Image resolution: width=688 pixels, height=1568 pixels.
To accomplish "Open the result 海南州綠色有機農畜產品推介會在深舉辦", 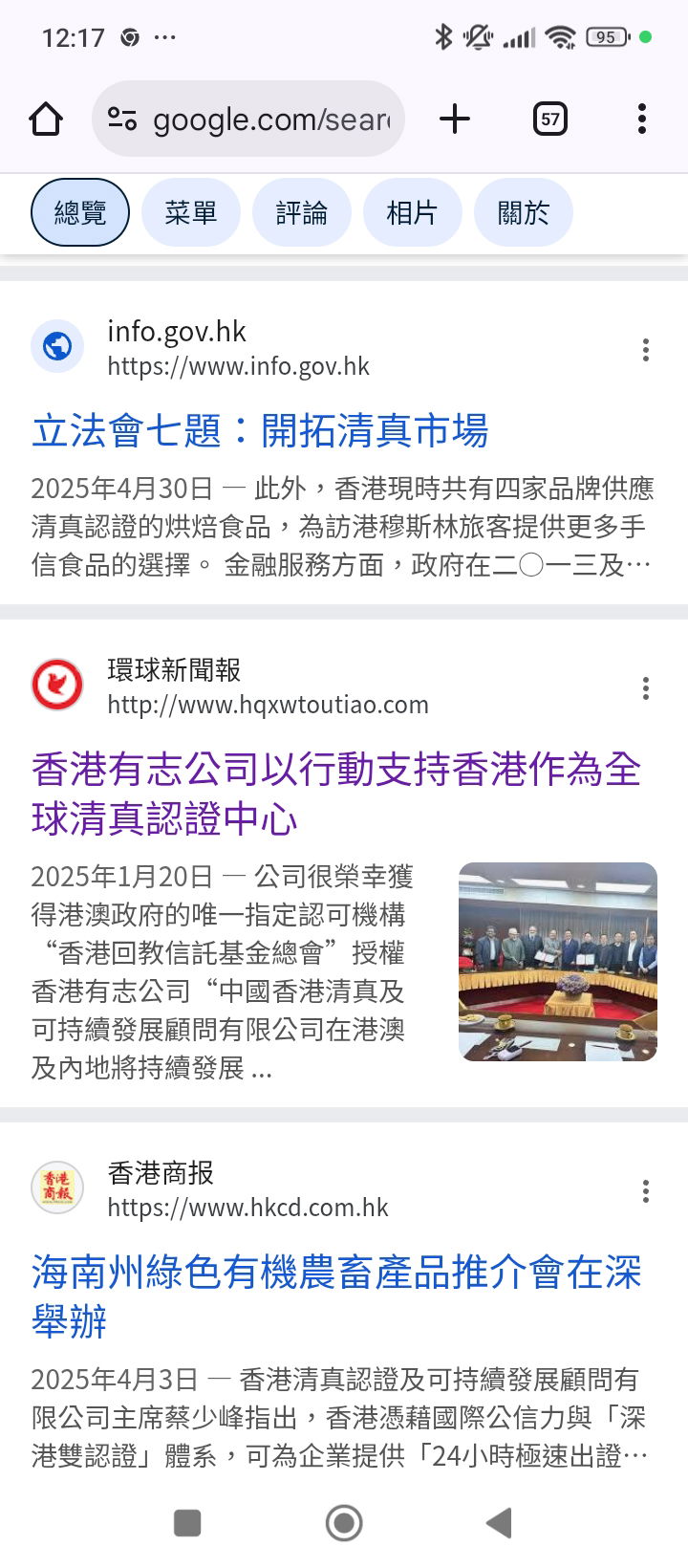I will [x=336, y=1296].
